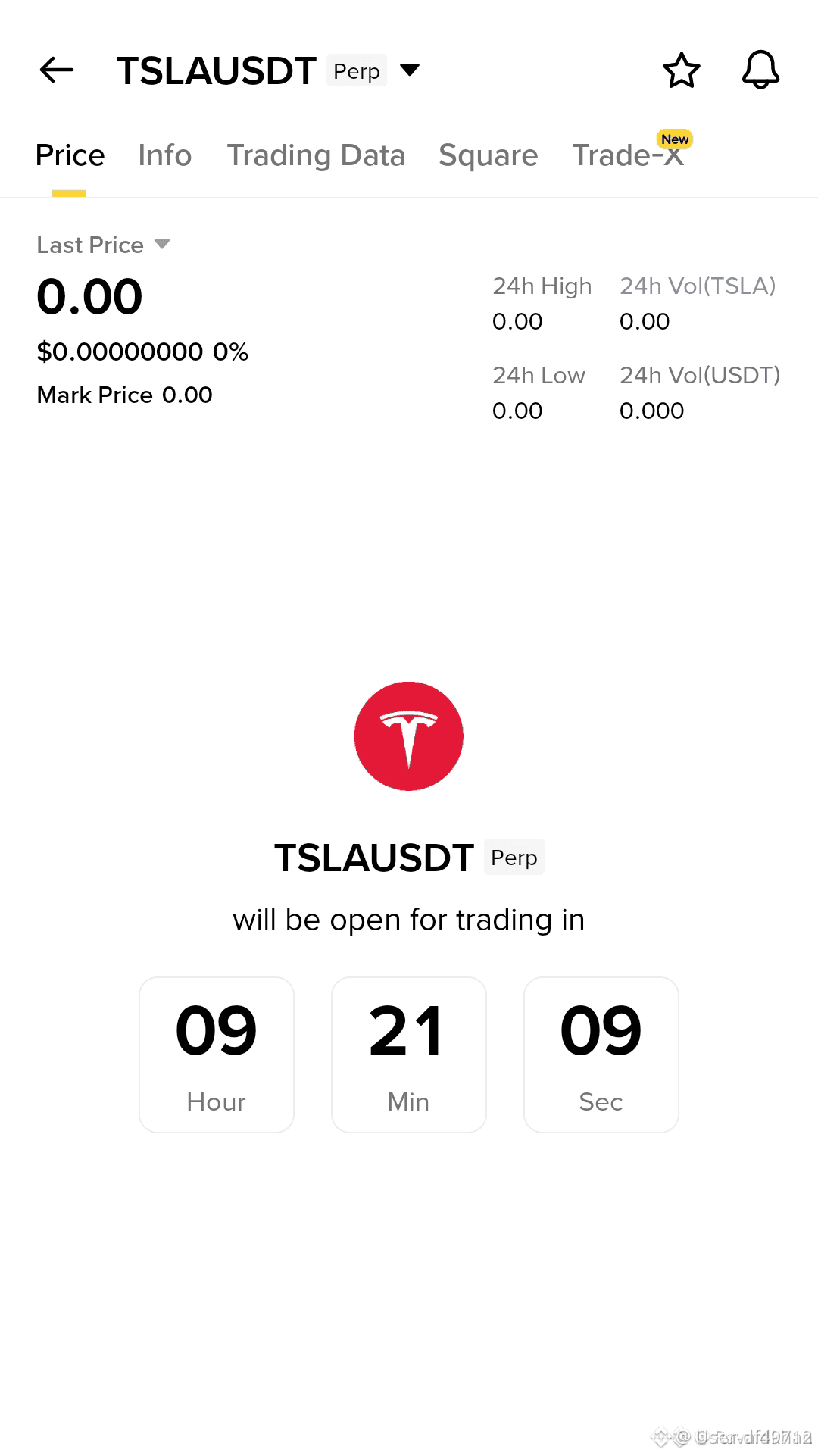Open the TSLAUSDT Perp pair dropdown
Viewport: 818px width, 1456px height.
click(x=410, y=70)
